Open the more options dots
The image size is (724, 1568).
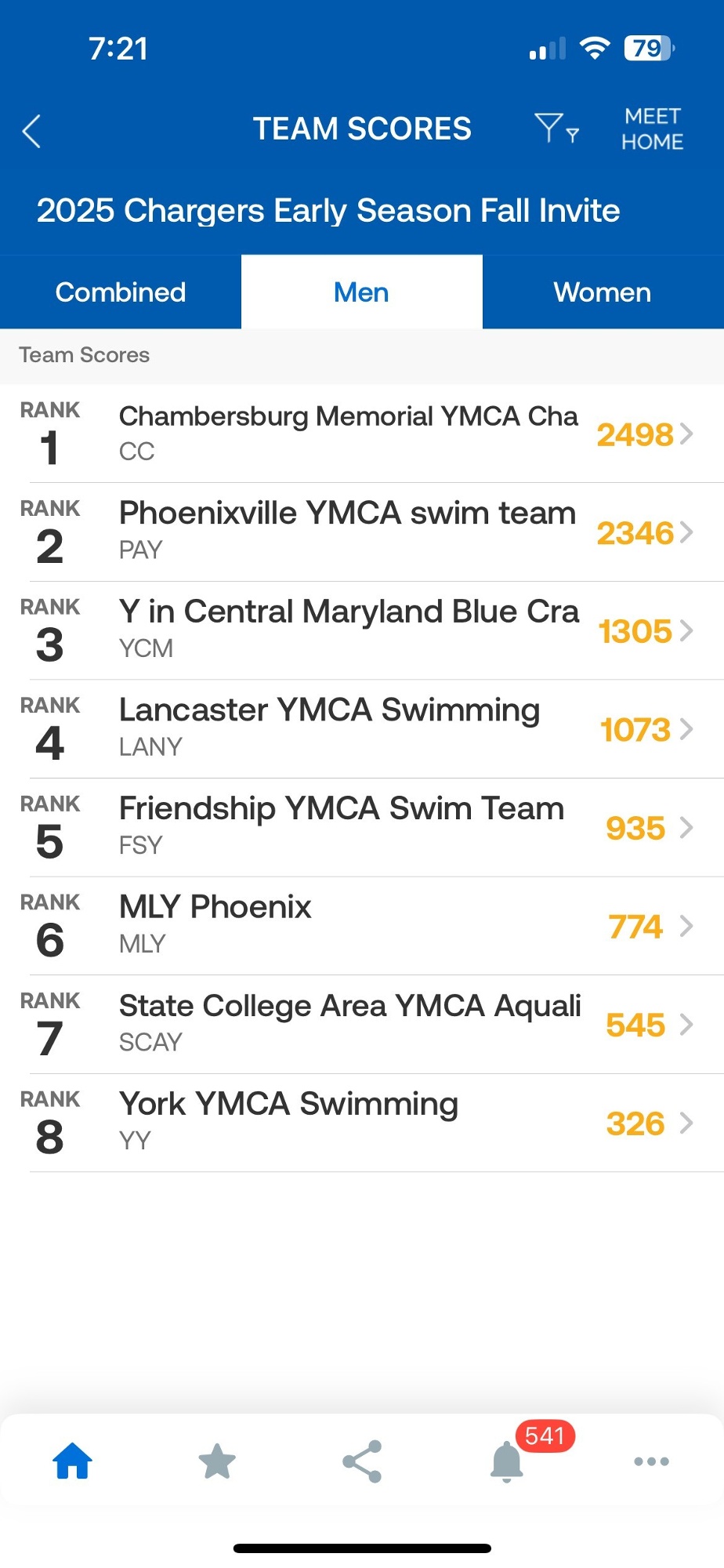tap(651, 1461)
